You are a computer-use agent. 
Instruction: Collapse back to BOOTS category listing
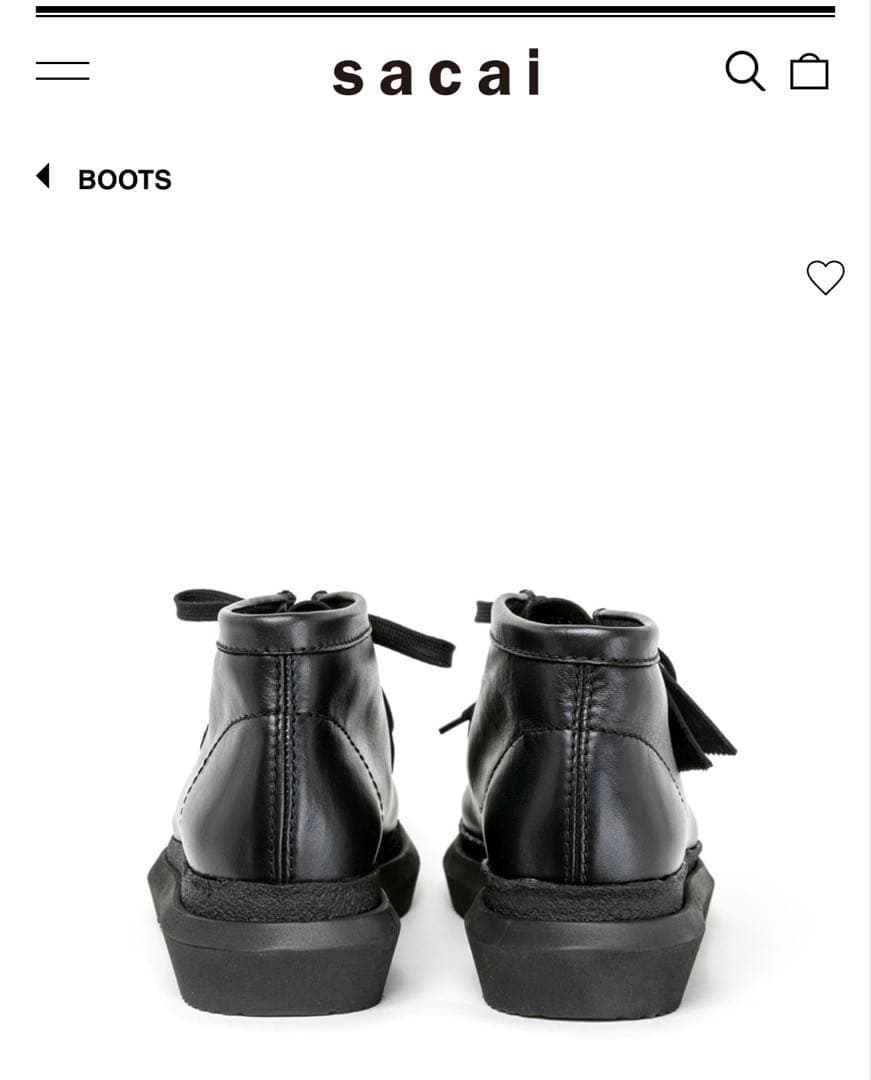pyautogui.click(x=42, y=178)
